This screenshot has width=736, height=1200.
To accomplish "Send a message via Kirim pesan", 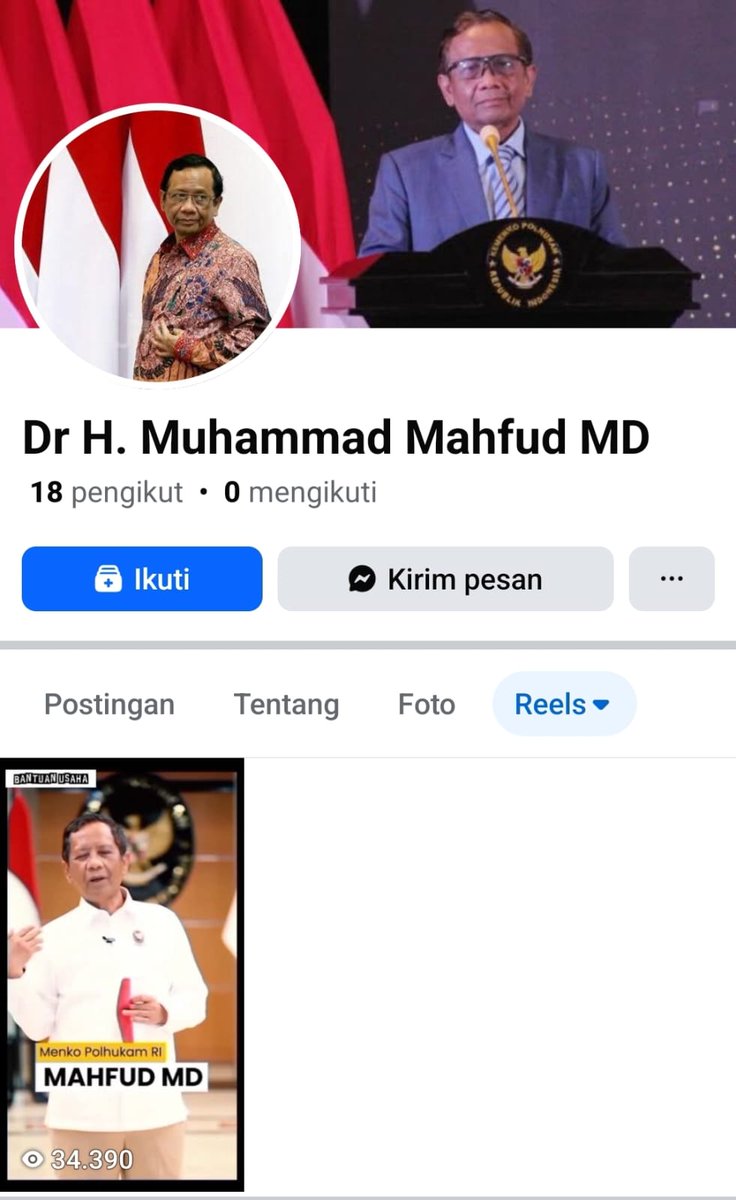I will 445,579.
